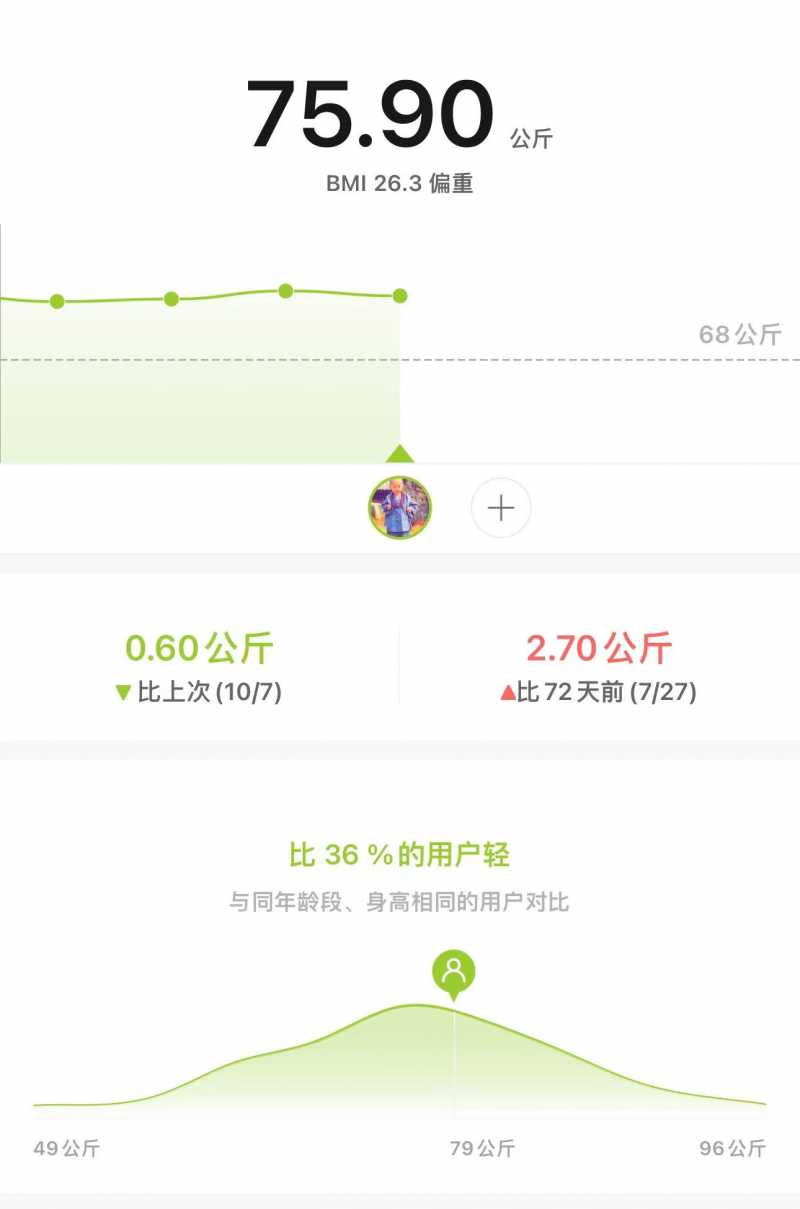Select the latest weight point on the chart

pos(400,295)
